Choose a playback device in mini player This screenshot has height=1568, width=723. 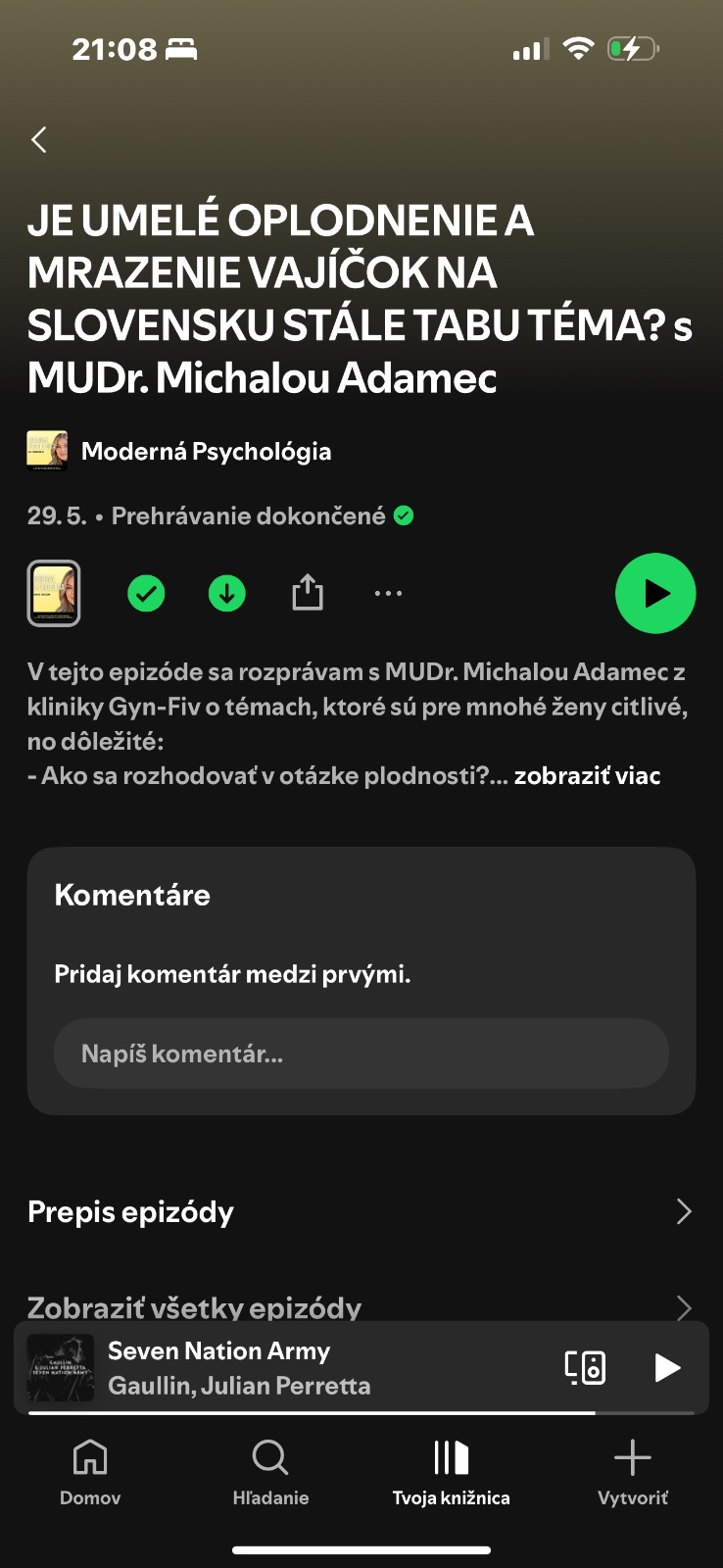pos(585,1367)
